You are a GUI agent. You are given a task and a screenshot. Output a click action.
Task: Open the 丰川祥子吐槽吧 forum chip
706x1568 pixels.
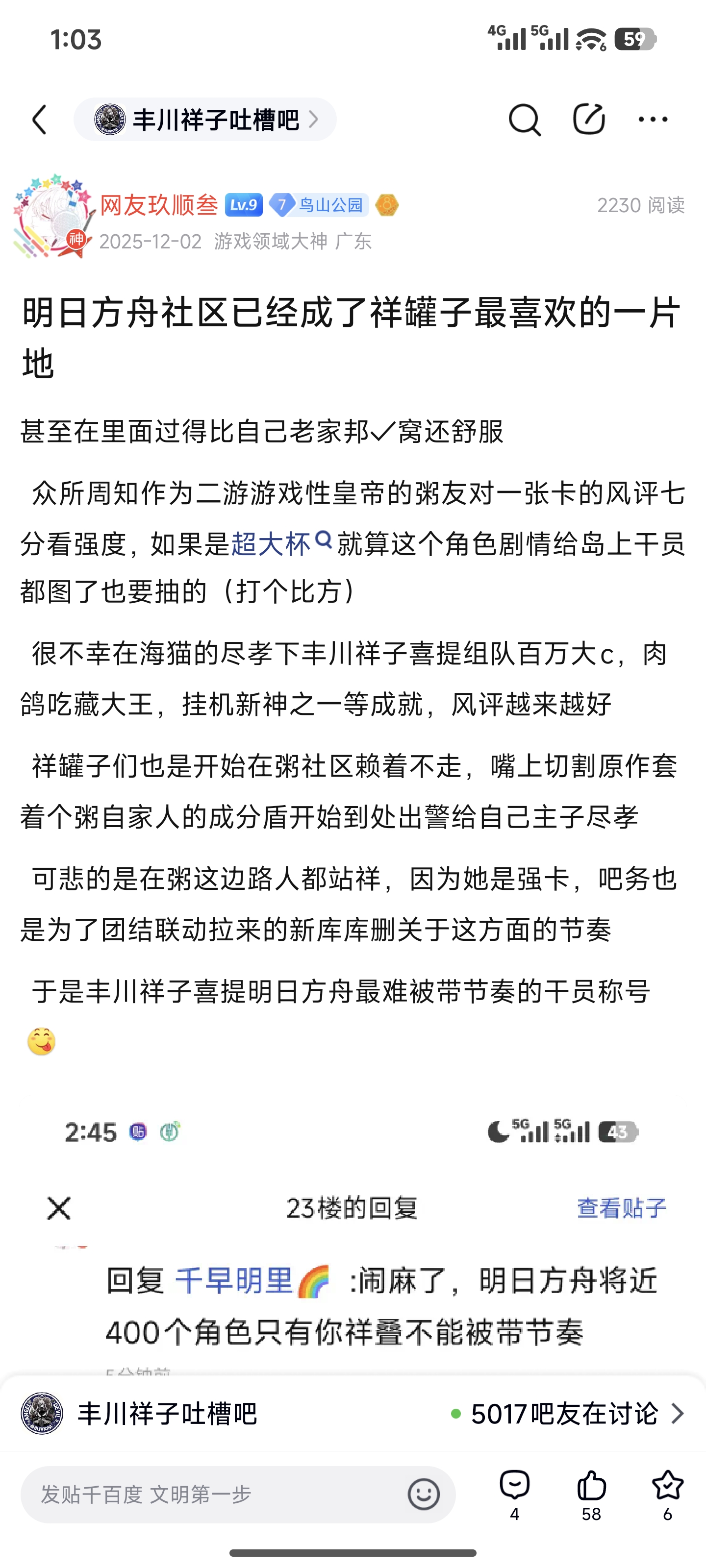(204, 119)
